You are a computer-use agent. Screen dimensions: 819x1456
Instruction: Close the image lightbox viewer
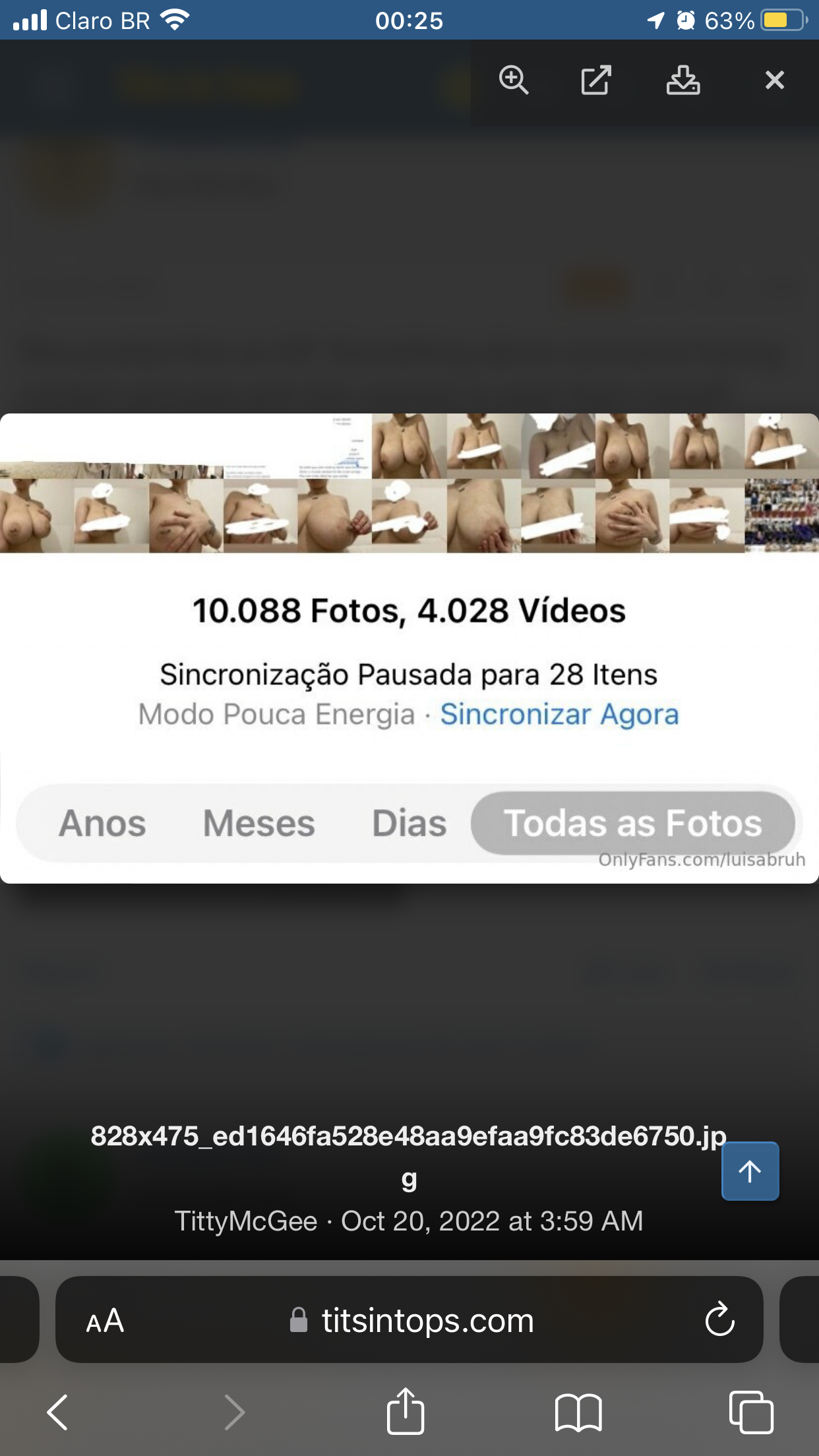(x=774, y=80)
